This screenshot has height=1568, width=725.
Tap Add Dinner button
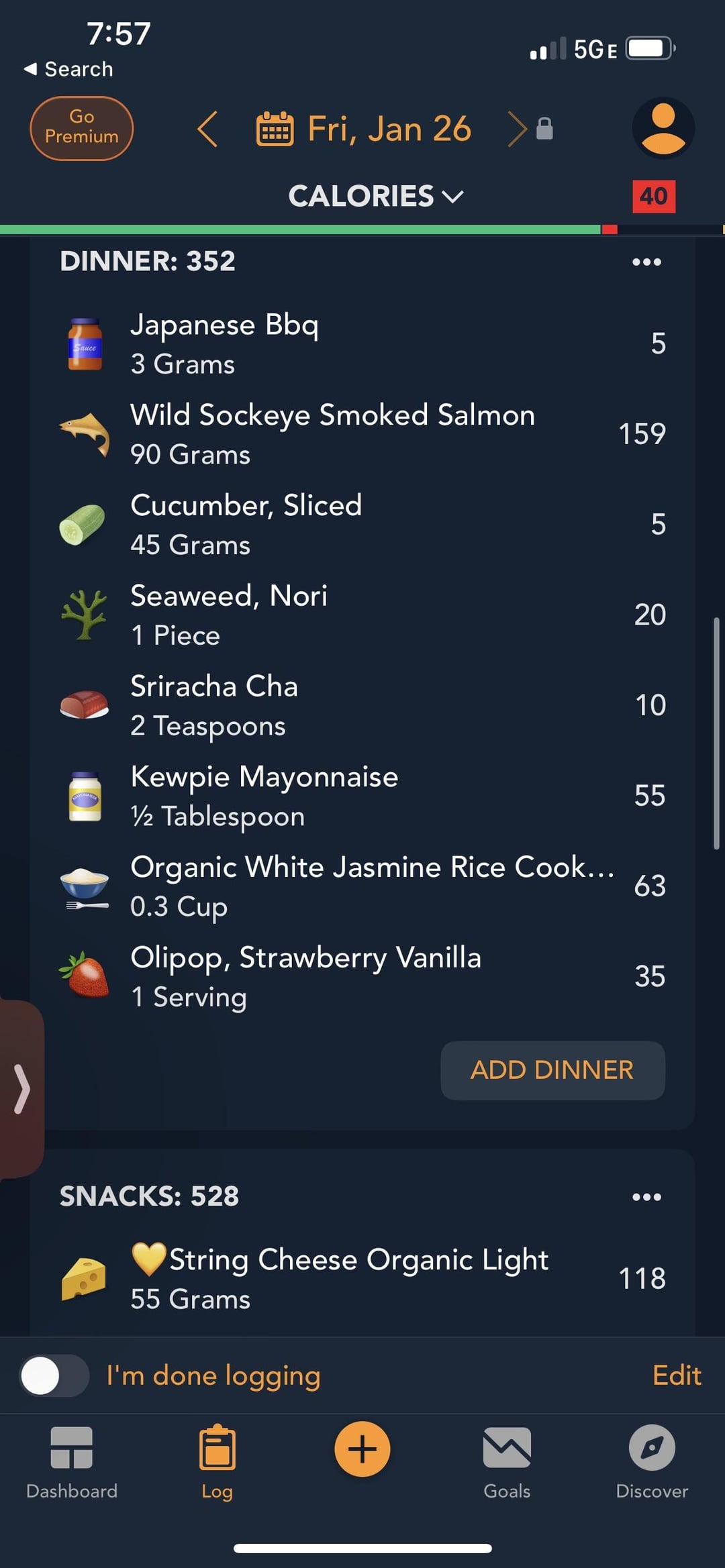552,1070
